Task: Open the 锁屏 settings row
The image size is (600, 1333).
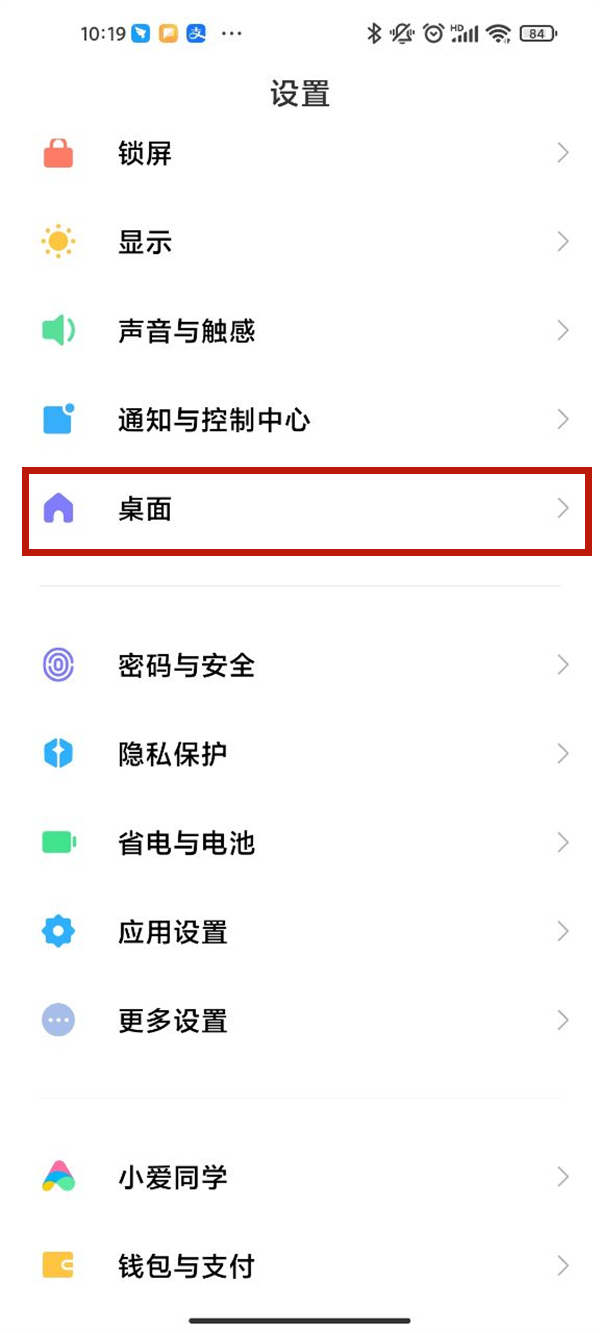Action: click(300, 153)
